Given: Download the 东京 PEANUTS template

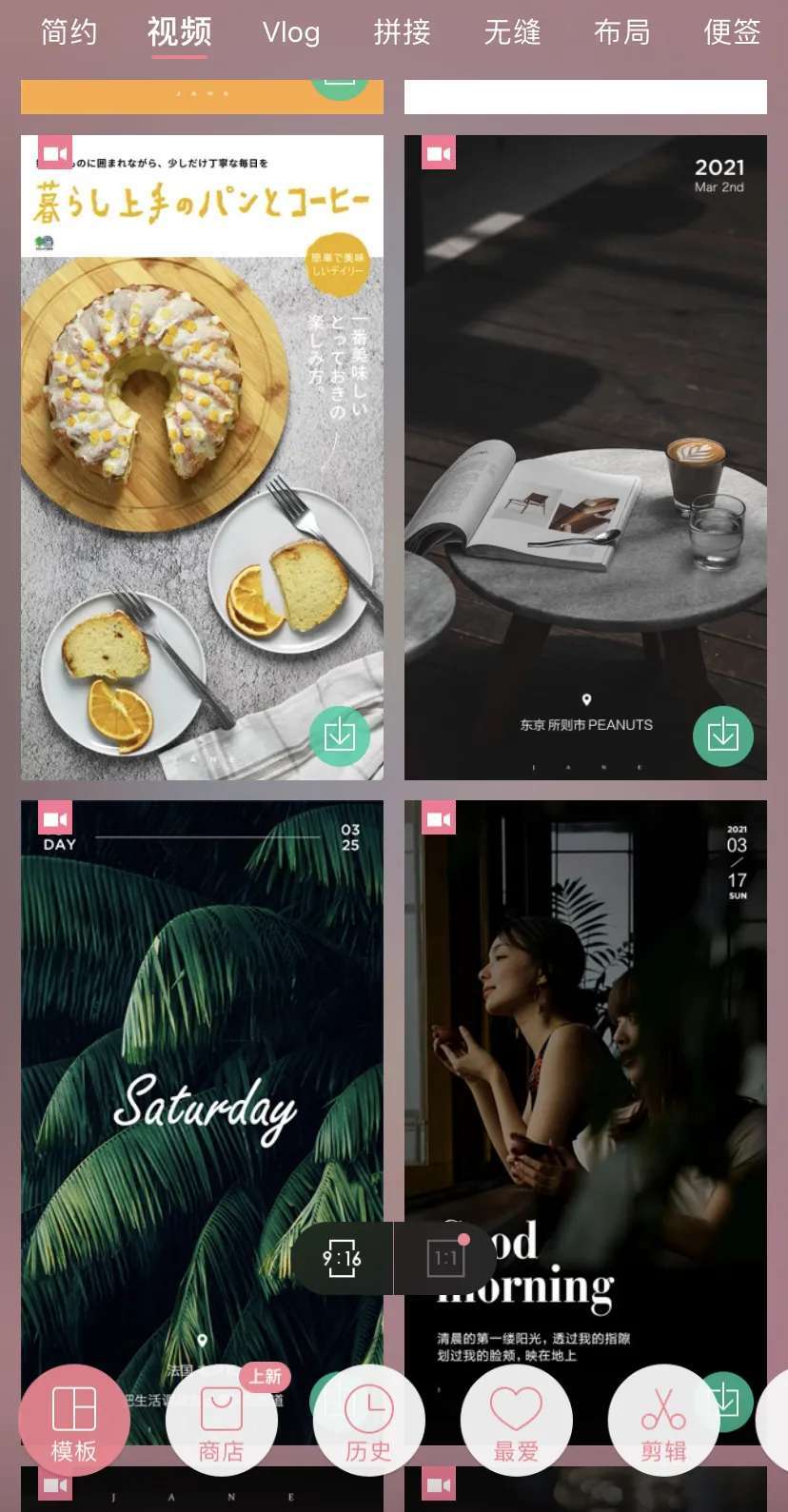Looking at the screenshot, I should [722, 736].
